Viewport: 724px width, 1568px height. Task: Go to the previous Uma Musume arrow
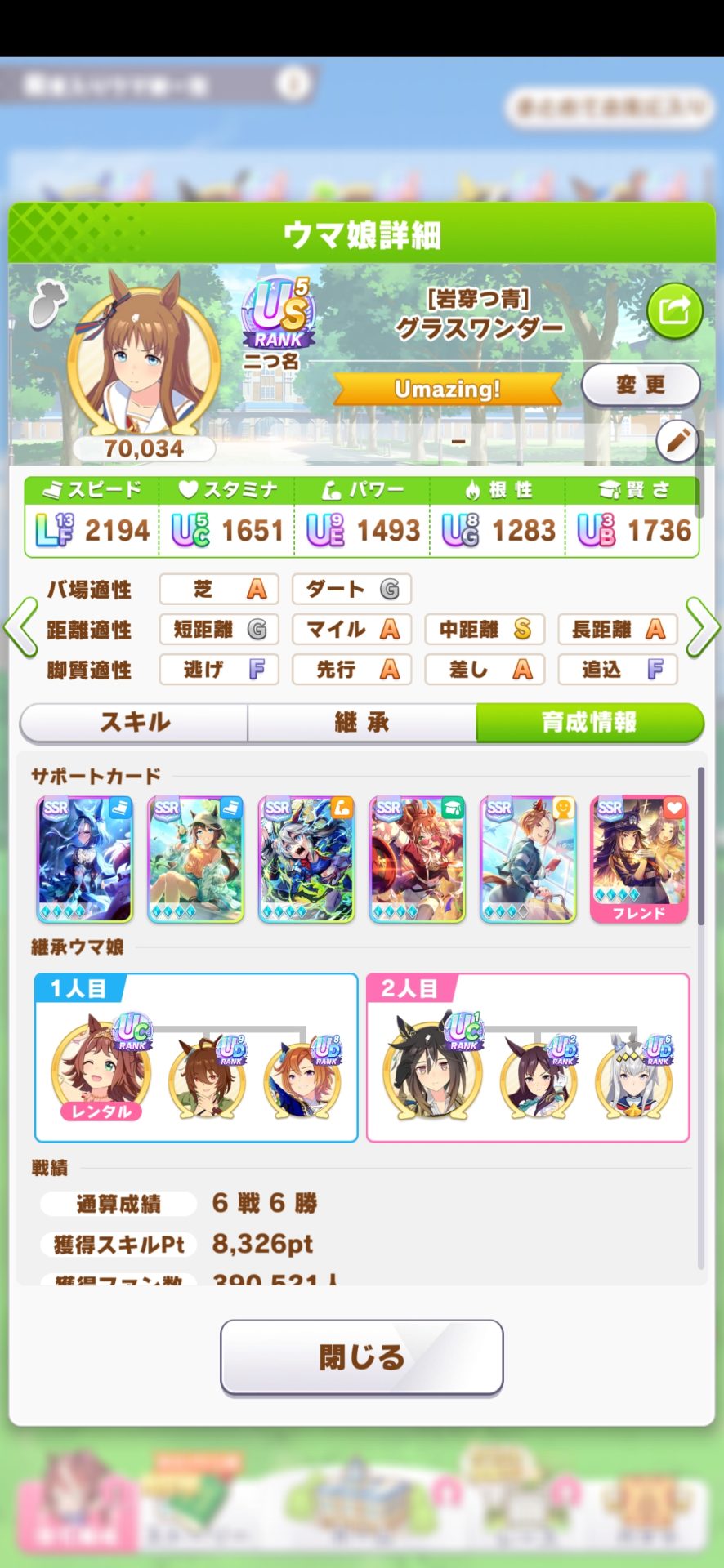point(20,627)
